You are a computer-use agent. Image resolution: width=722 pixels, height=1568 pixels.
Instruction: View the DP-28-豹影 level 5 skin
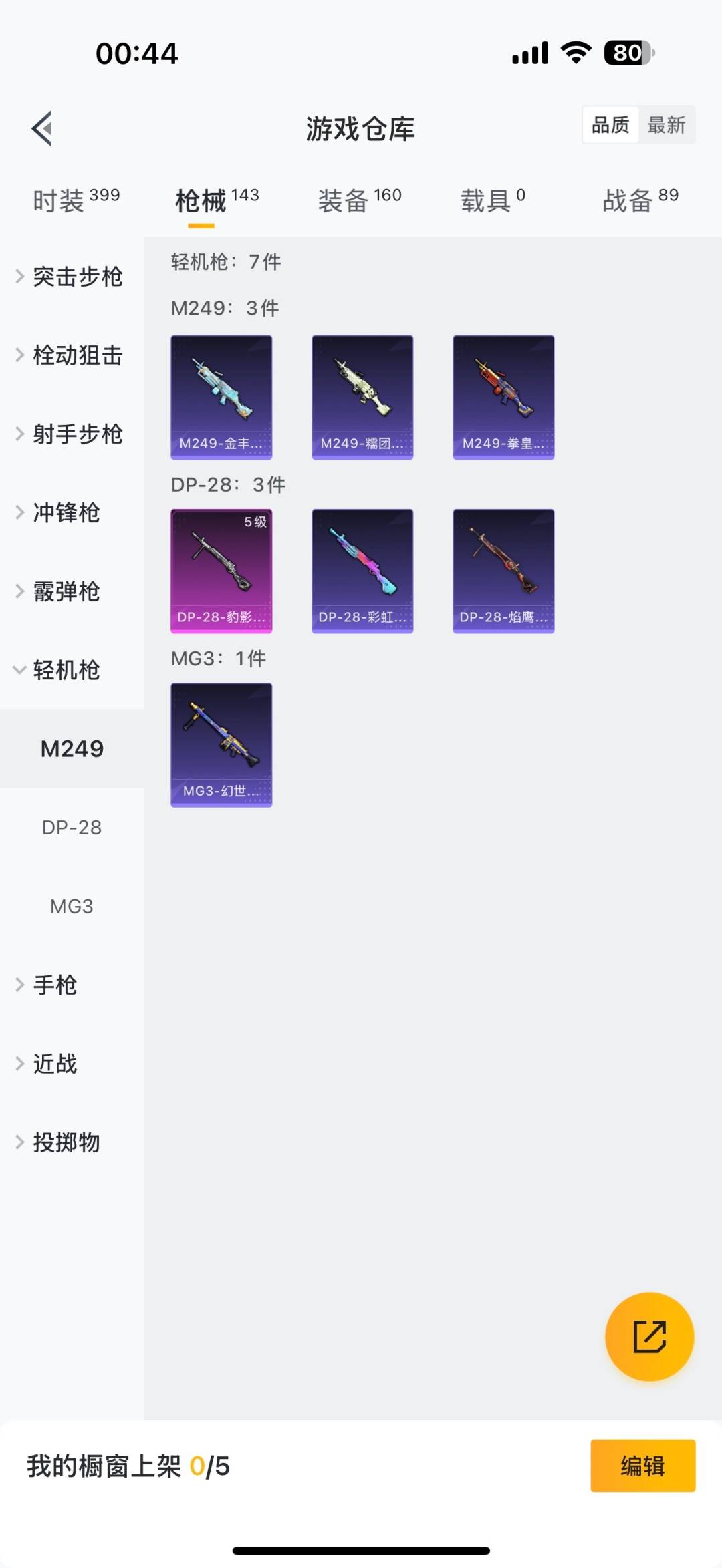pos(221,571)
